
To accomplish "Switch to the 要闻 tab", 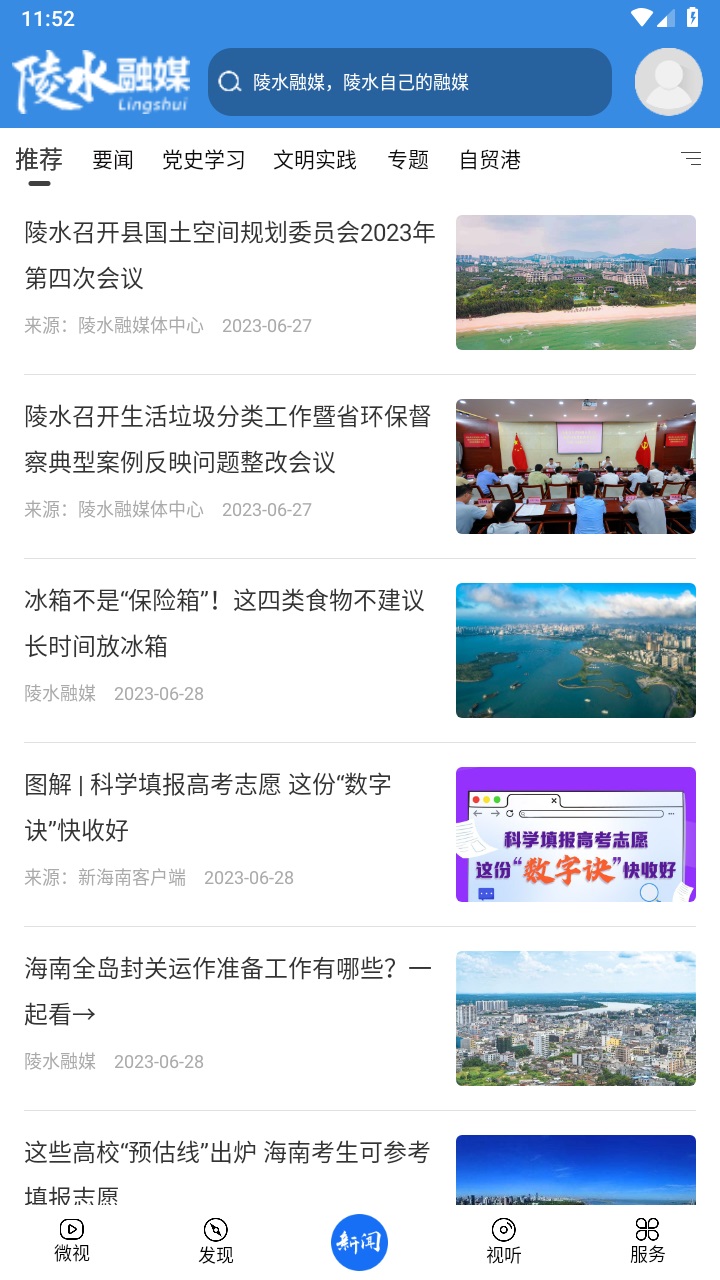I will pos(111,159).
